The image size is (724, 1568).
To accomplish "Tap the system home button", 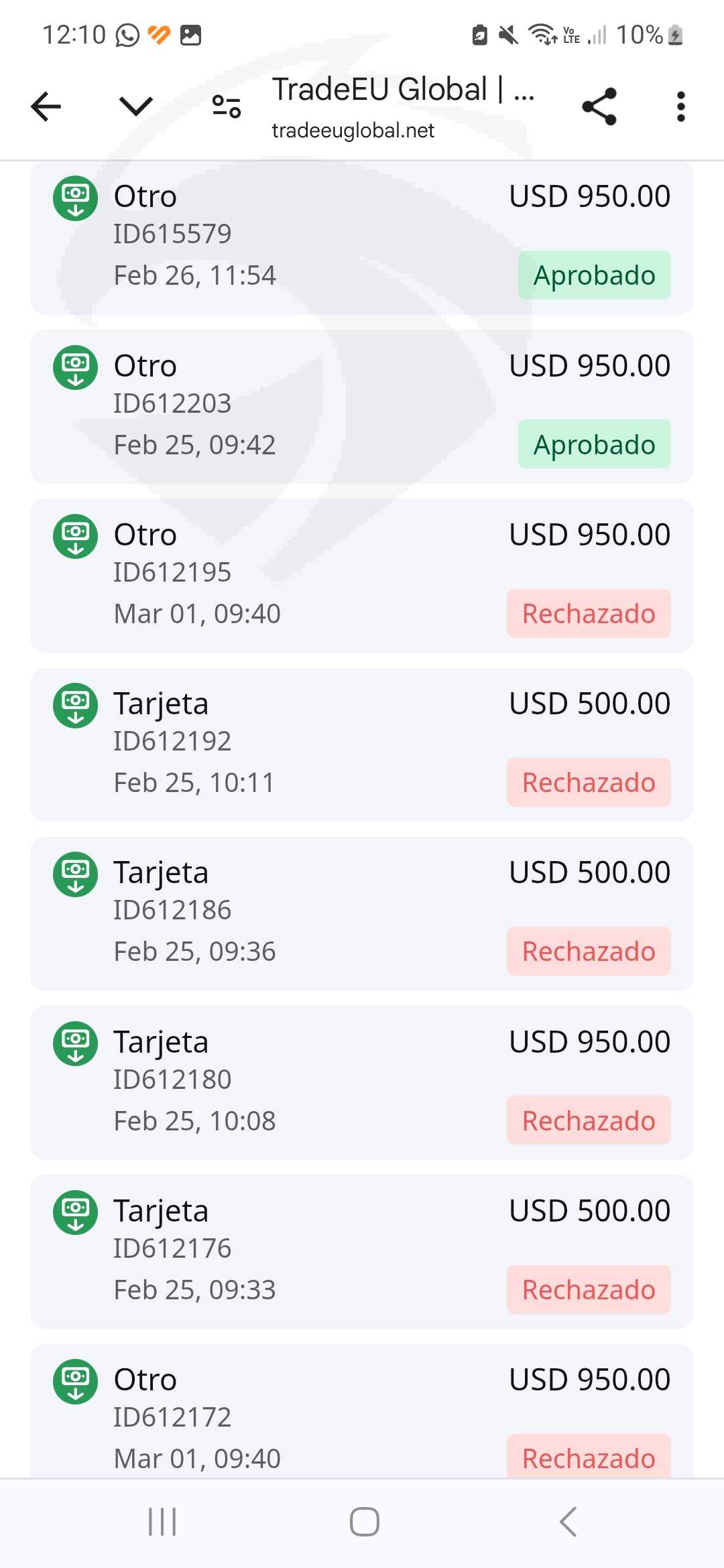I will pyautogui.click(x=364, y=1521).
